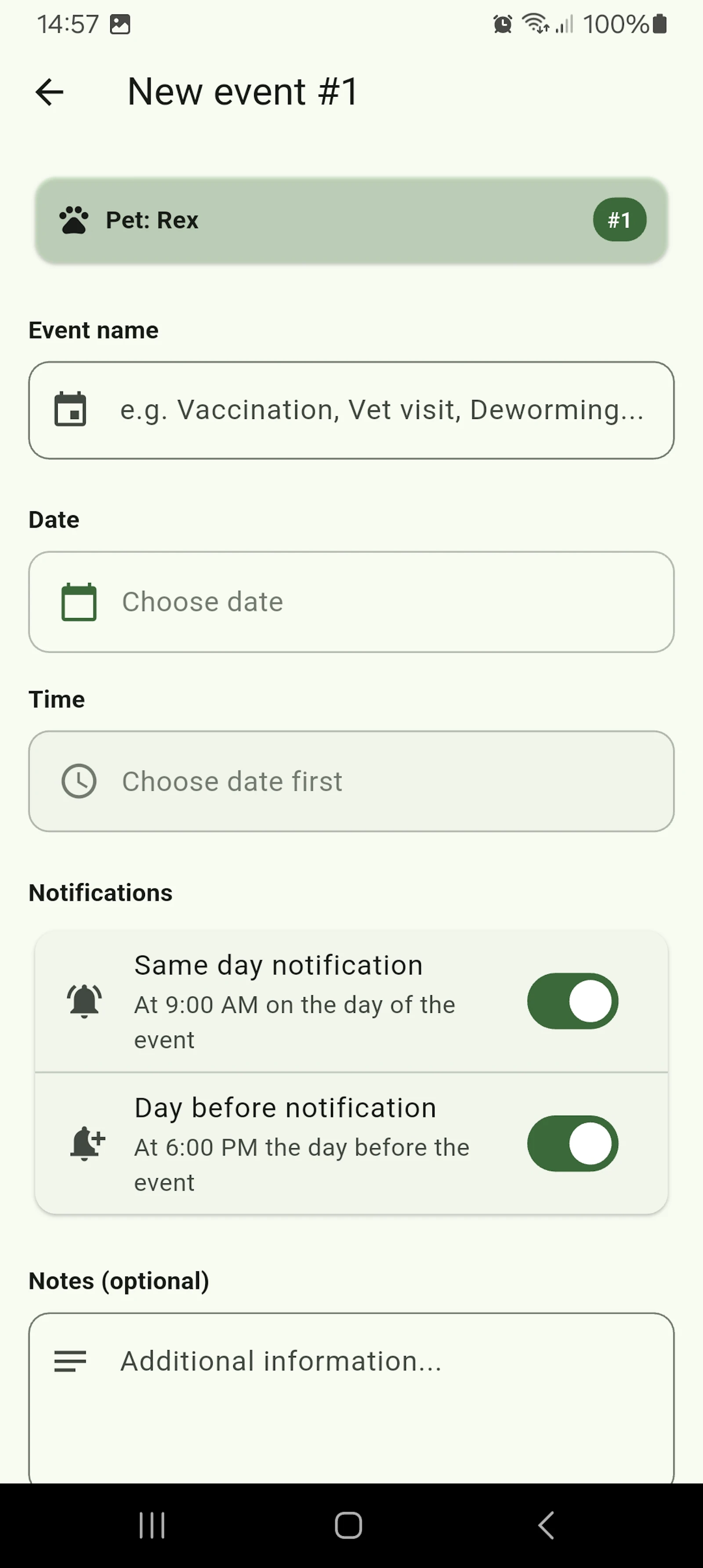Navigate back with the arrow at top left

[49, 91]
